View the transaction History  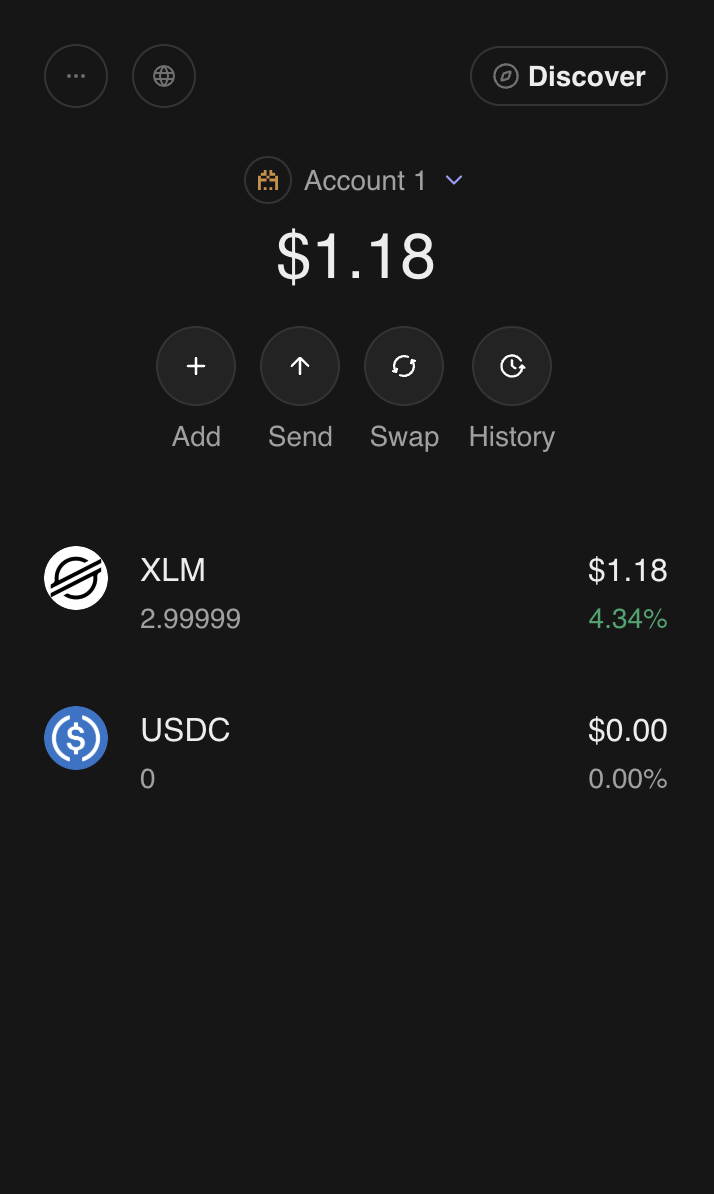pyautogui.click(x=512, y=366)
